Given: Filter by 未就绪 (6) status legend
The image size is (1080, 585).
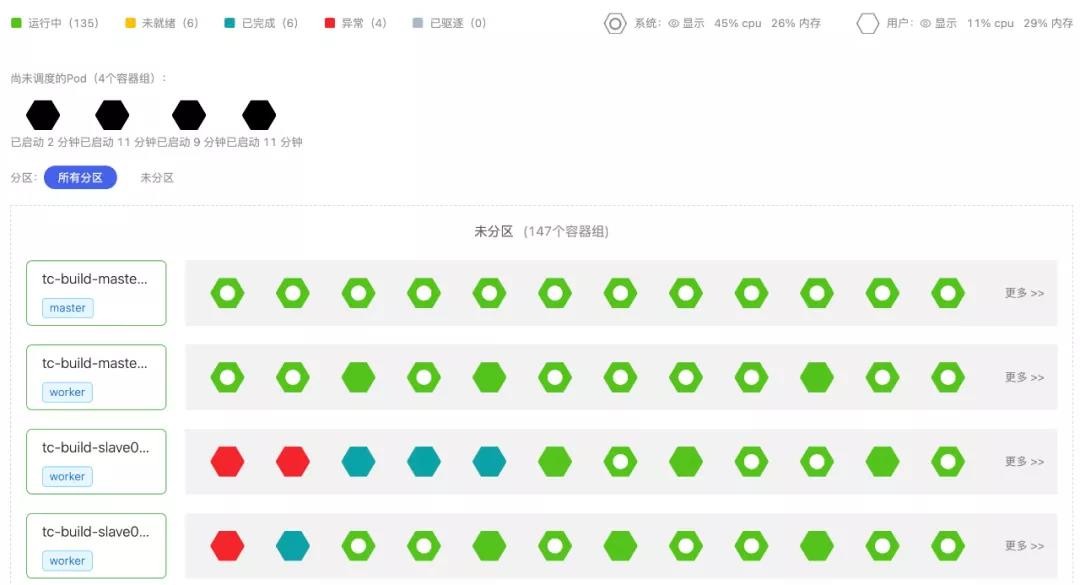Looking at the screenshot, I should (161, 23).
